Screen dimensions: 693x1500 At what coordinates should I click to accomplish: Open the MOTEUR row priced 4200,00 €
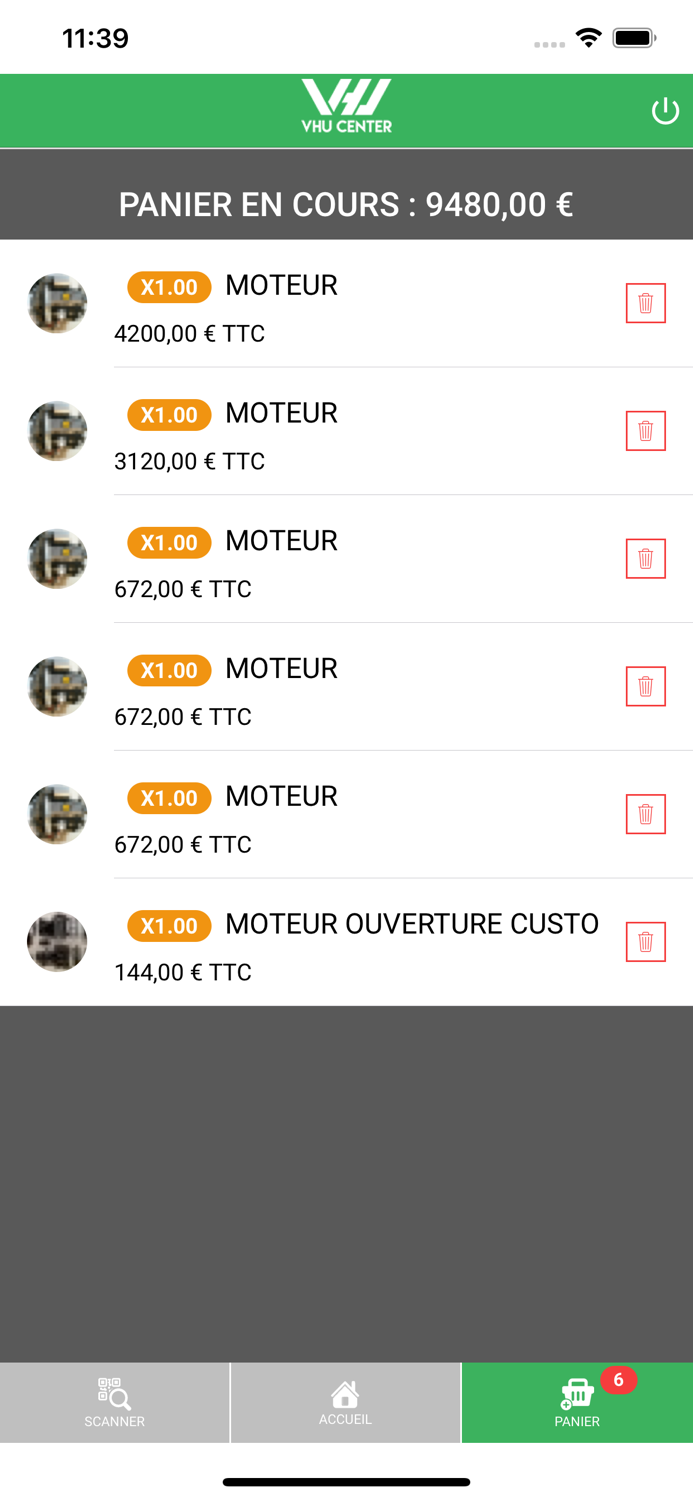(x=346, y=304)
